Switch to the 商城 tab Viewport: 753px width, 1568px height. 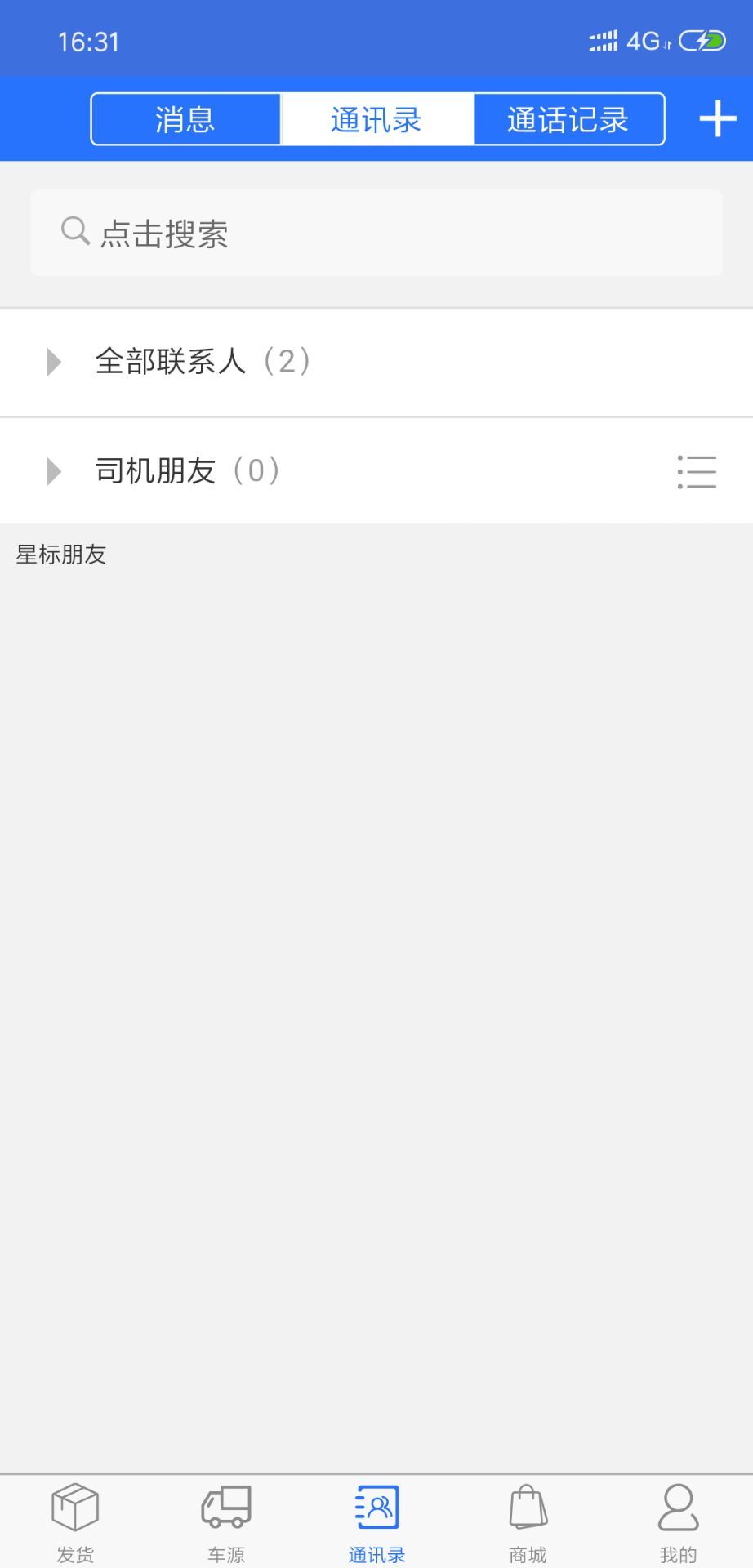coord(528,1522)
